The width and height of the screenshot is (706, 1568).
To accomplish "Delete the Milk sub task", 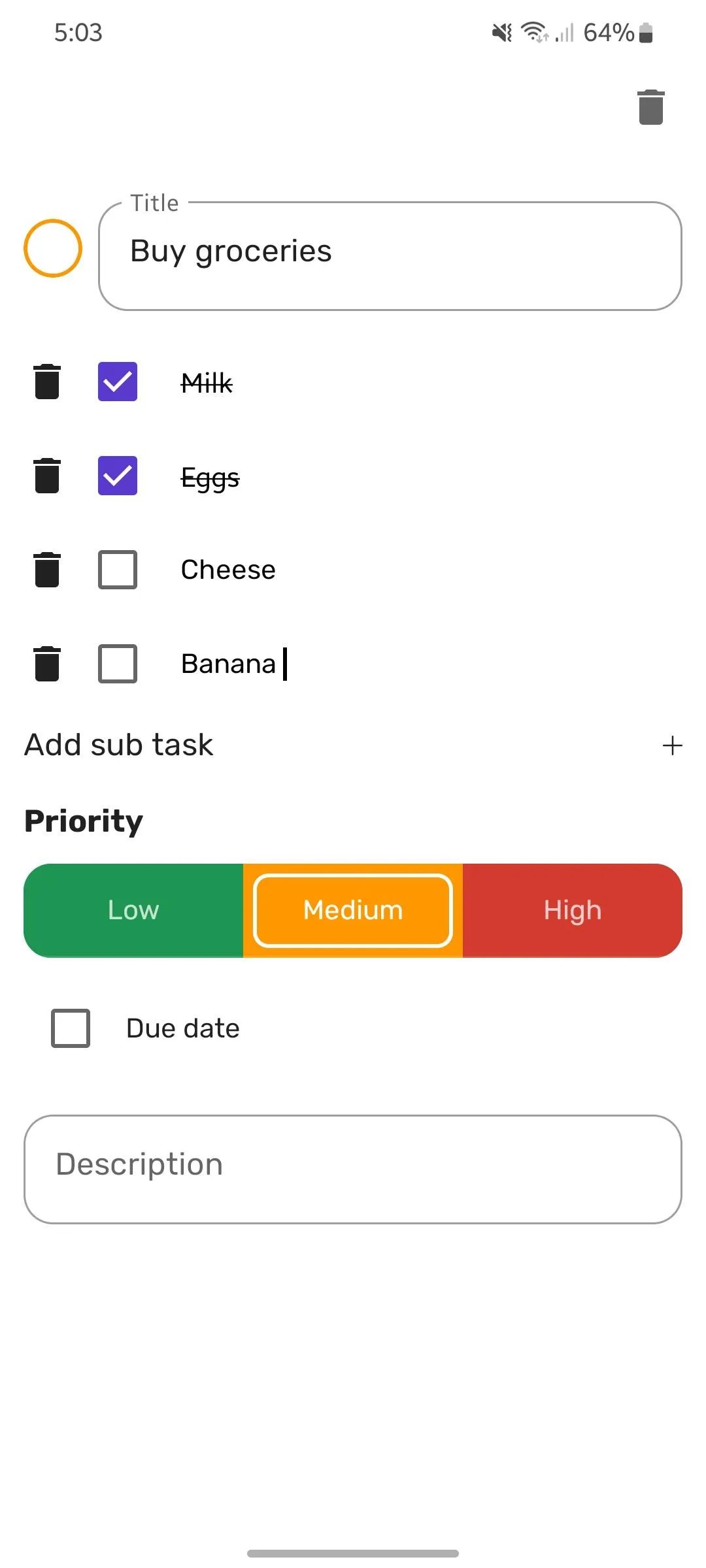I will (47, 382).
